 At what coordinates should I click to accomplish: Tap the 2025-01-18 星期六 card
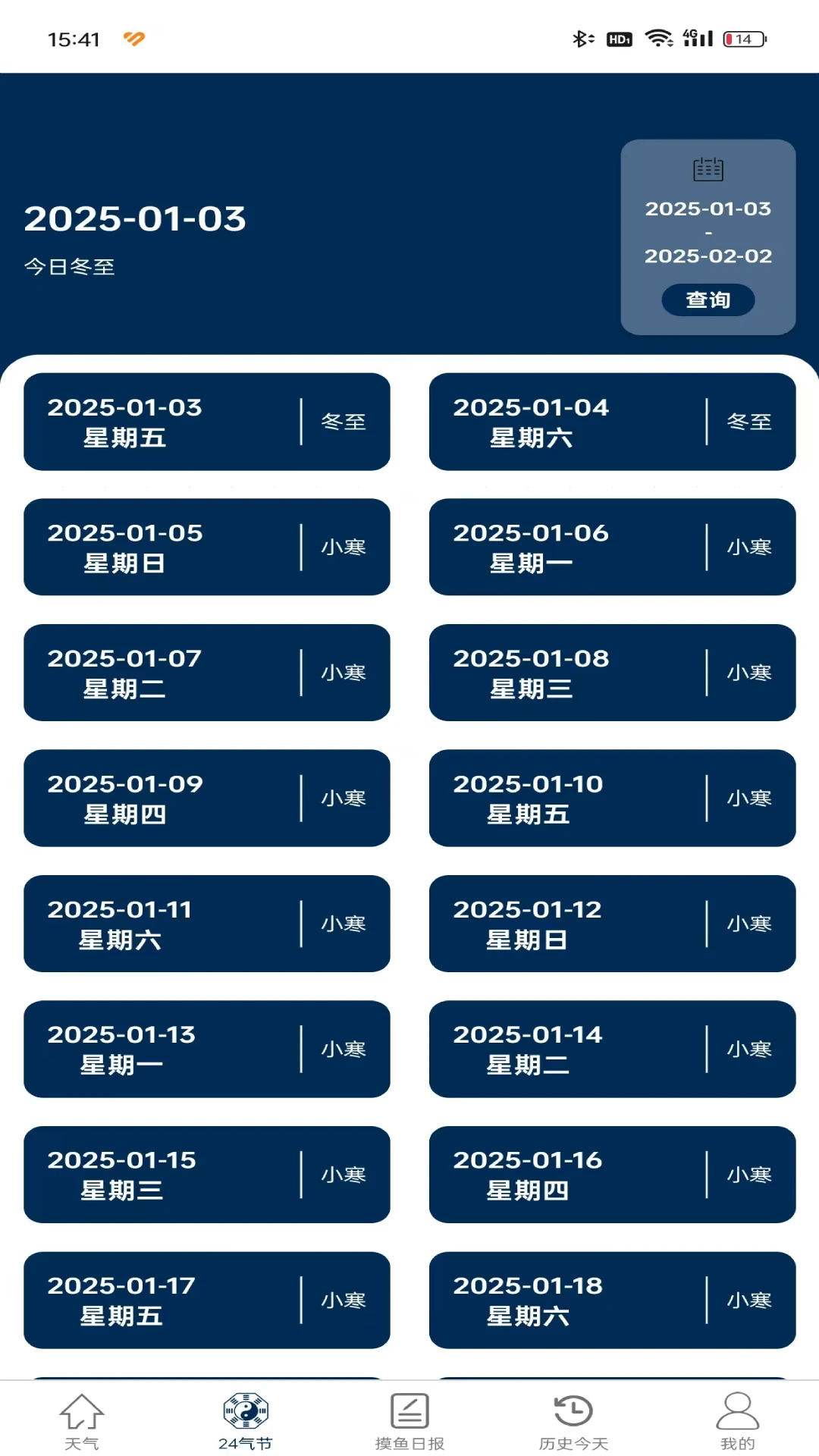click(x=612, y=1300)
